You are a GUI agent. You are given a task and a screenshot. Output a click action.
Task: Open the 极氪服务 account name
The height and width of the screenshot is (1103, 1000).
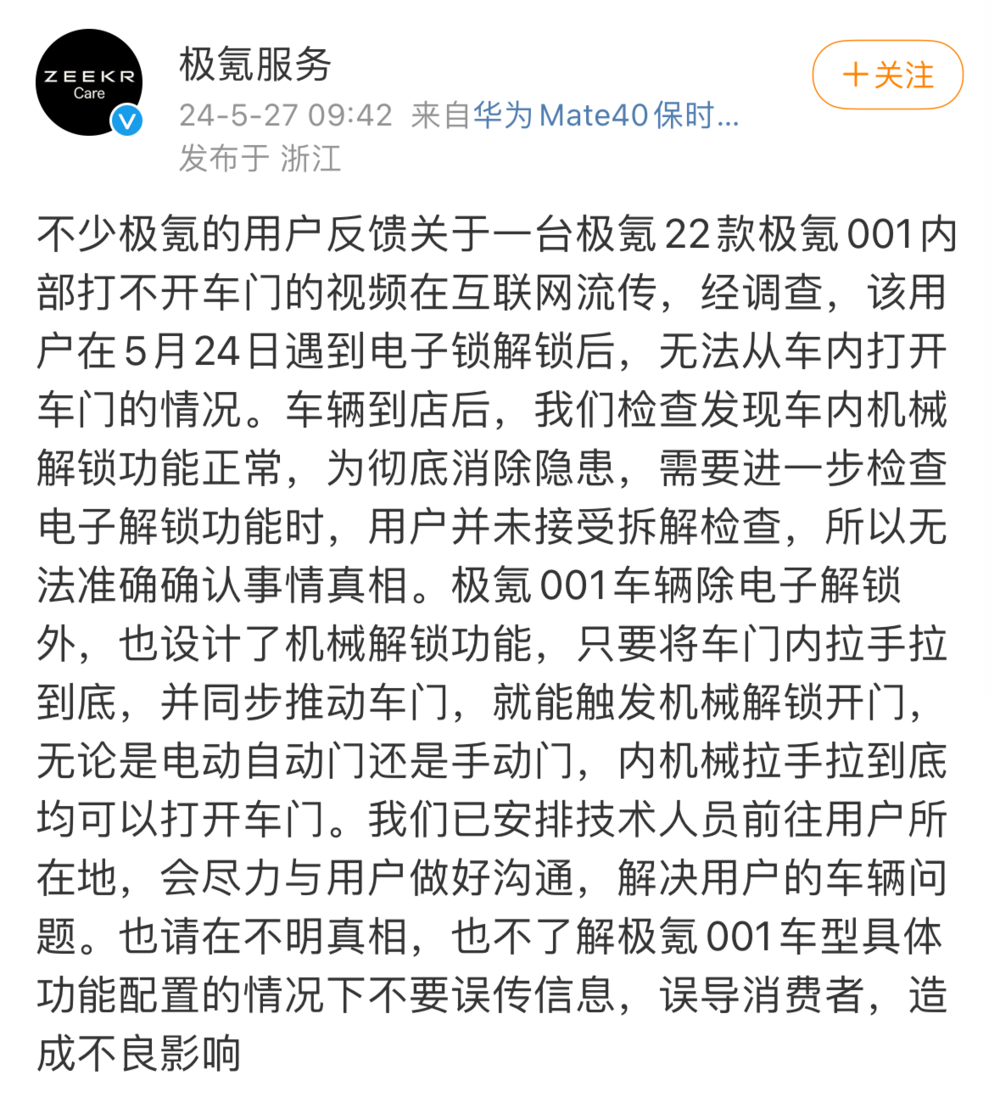click(255, 65)
